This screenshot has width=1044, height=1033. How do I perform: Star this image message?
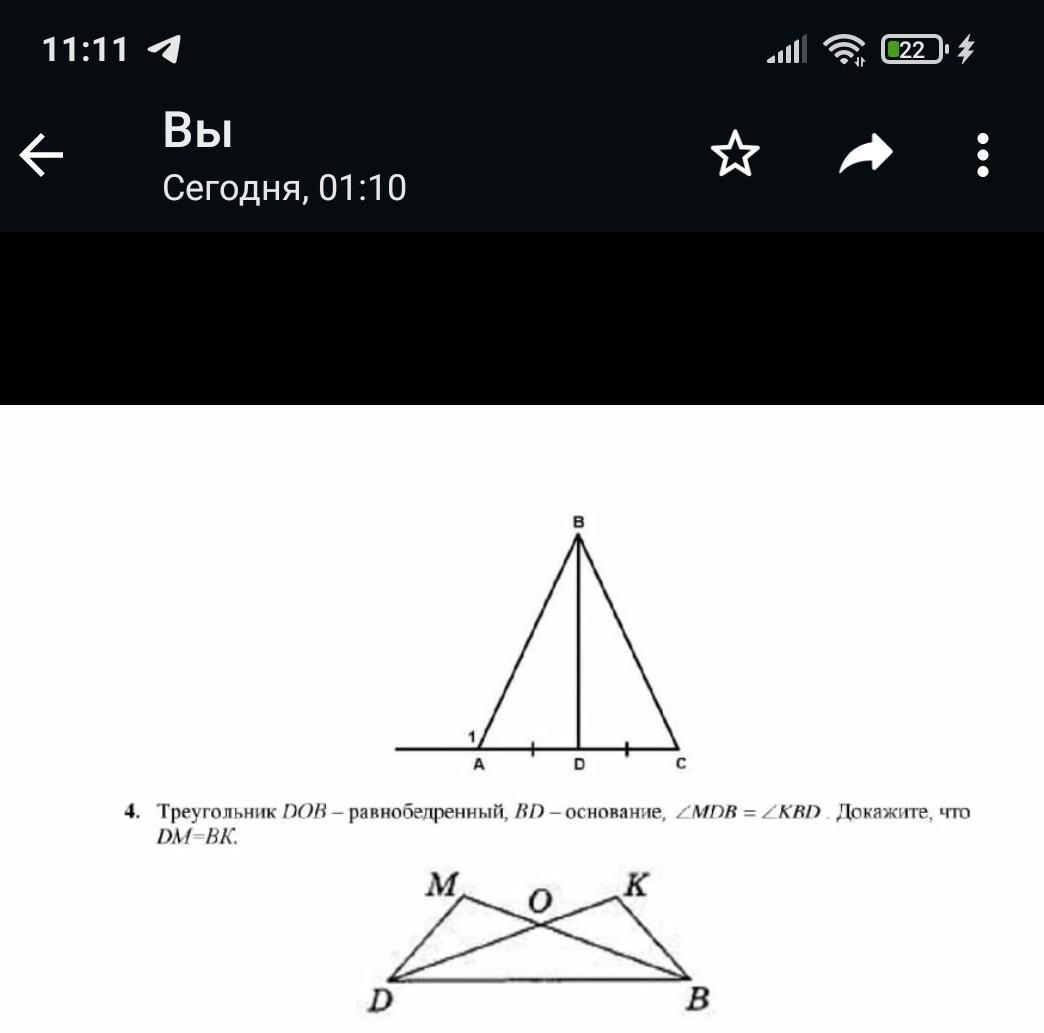tap(735, 155)
